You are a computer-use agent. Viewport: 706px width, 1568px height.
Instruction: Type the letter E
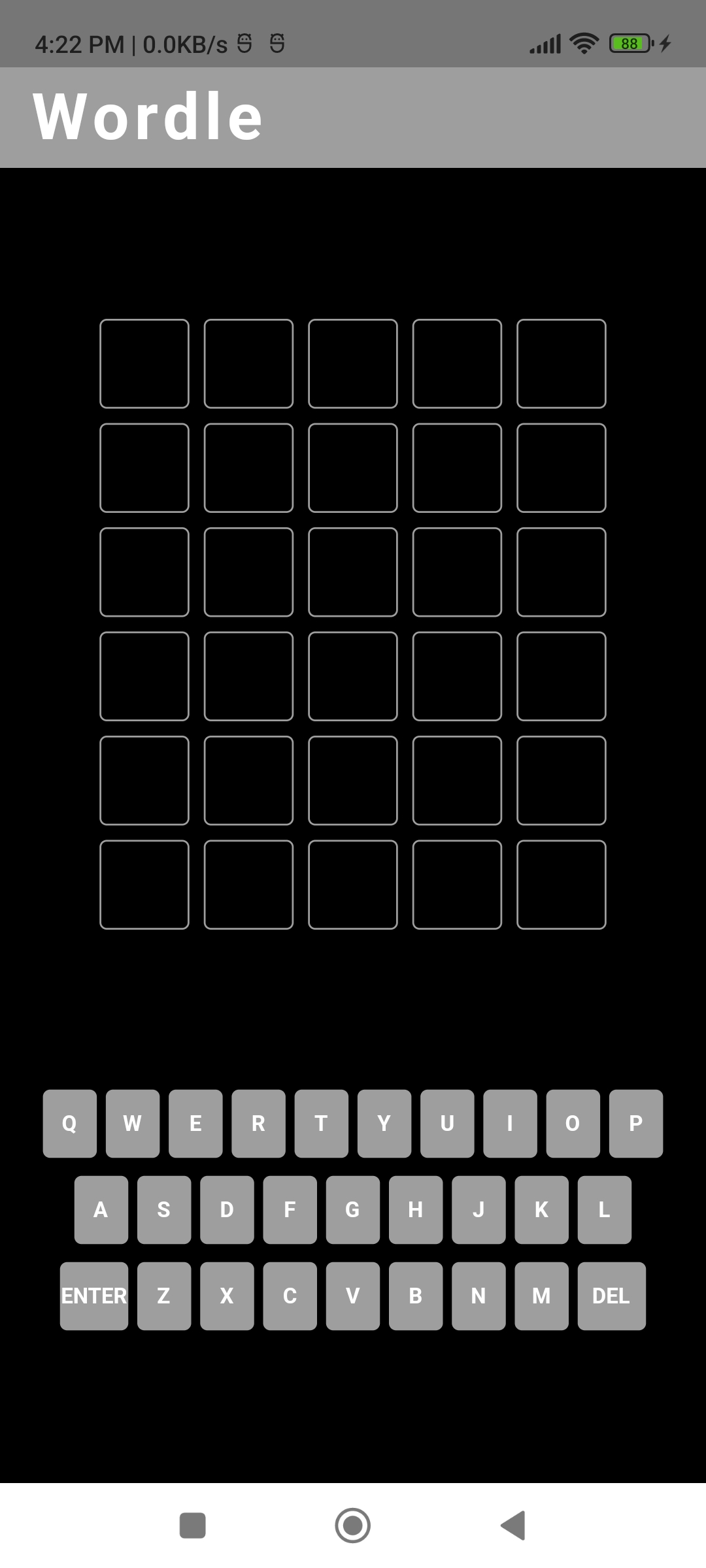[x=195, y=1123]
